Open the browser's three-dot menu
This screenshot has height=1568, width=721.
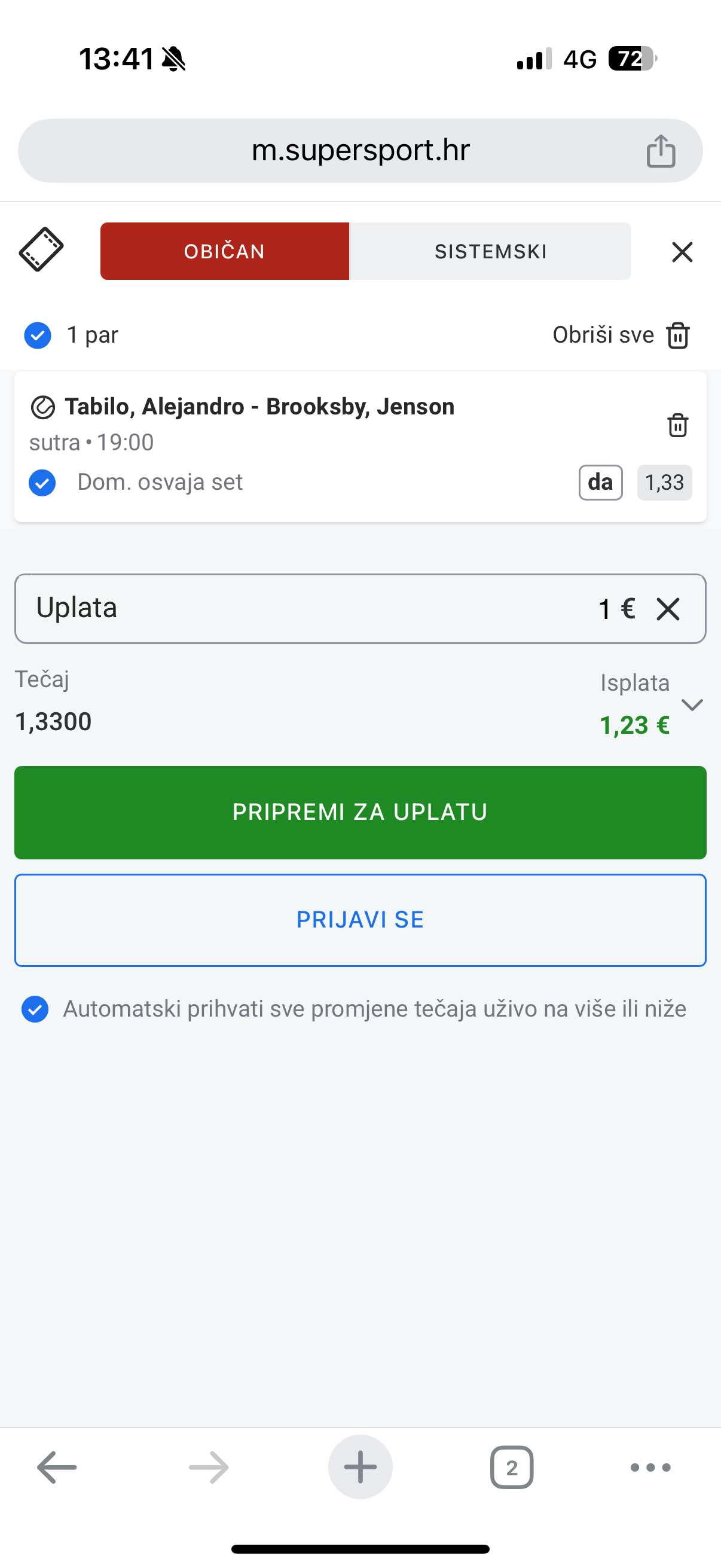(650, 1468)
